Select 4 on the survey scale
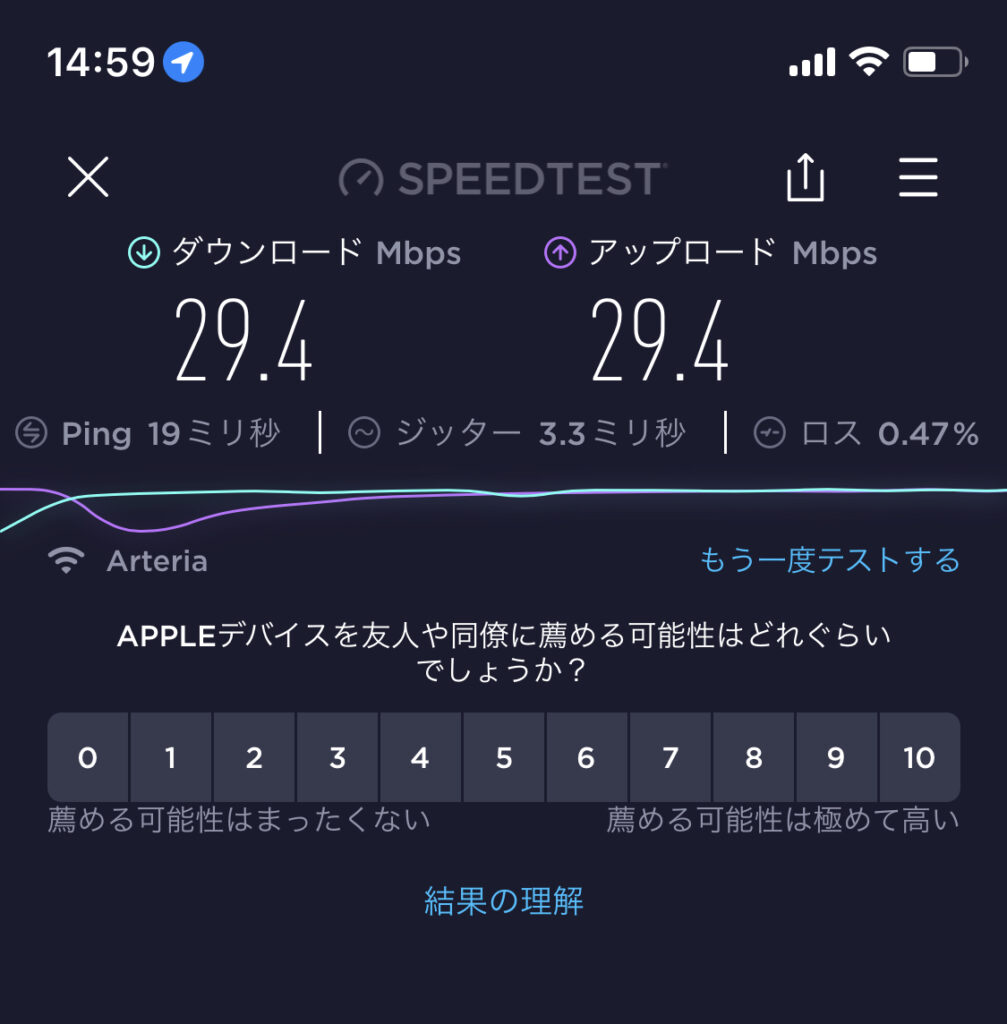The image size is (1007, 1024). tap(420, 757)
